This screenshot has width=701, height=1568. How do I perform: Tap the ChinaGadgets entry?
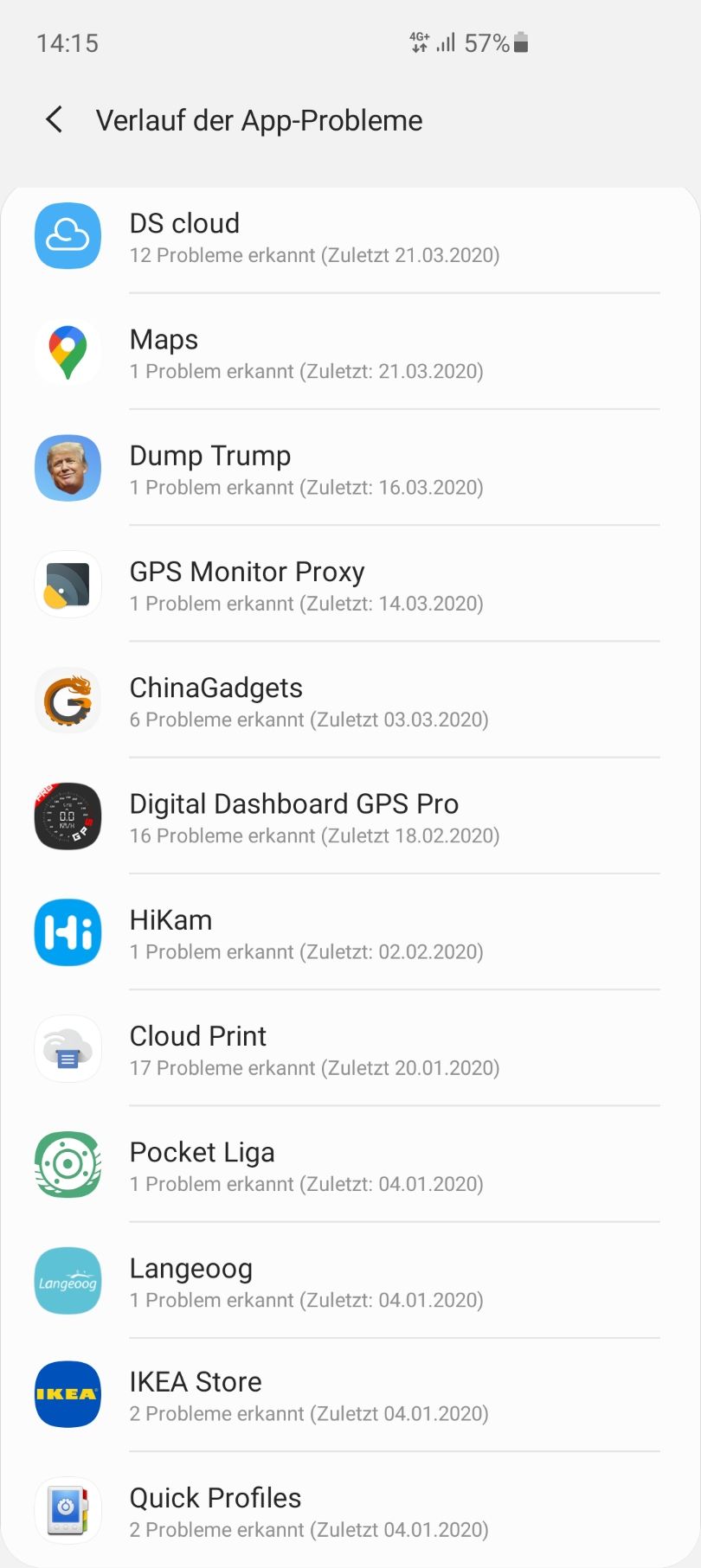tap(346, 701)
